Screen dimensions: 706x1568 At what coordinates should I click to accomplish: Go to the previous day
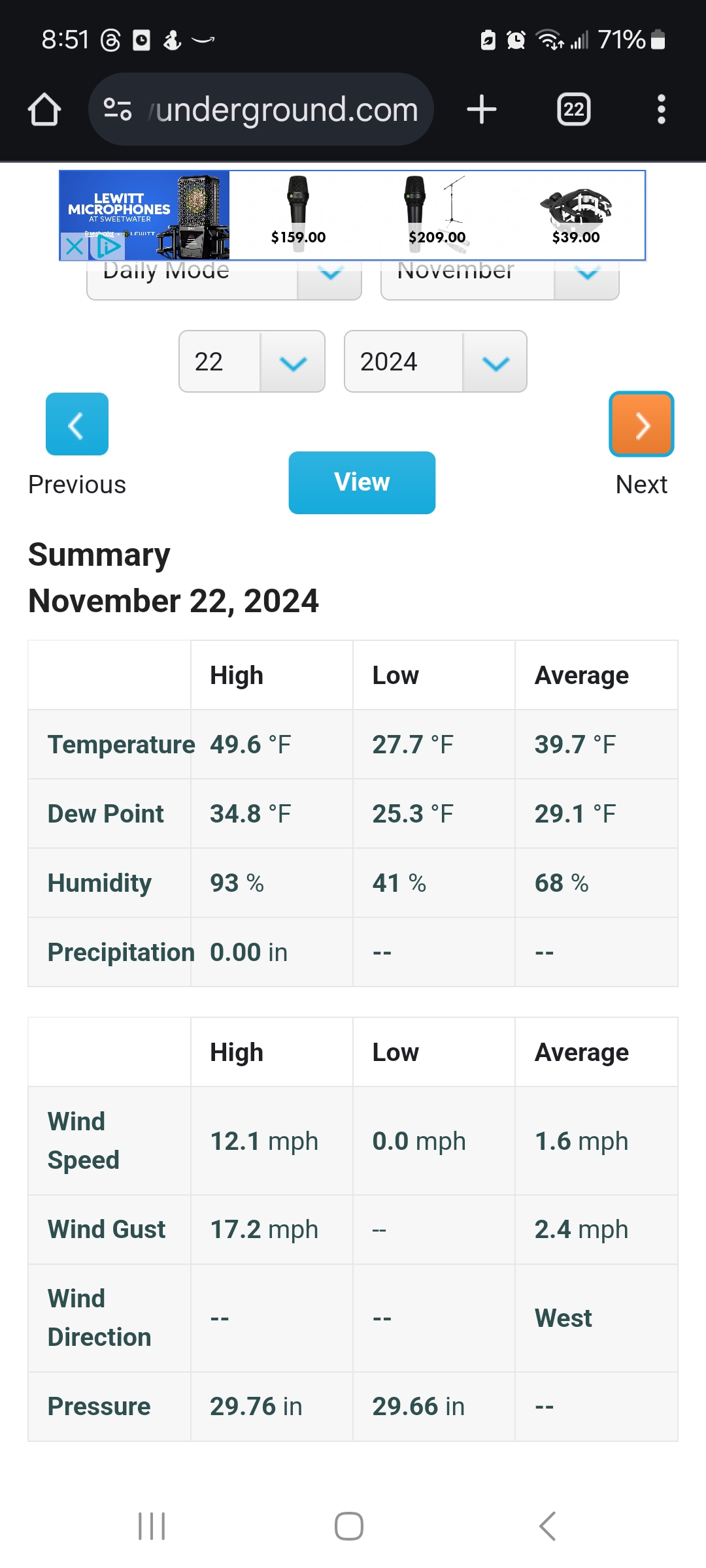point(77,424)
